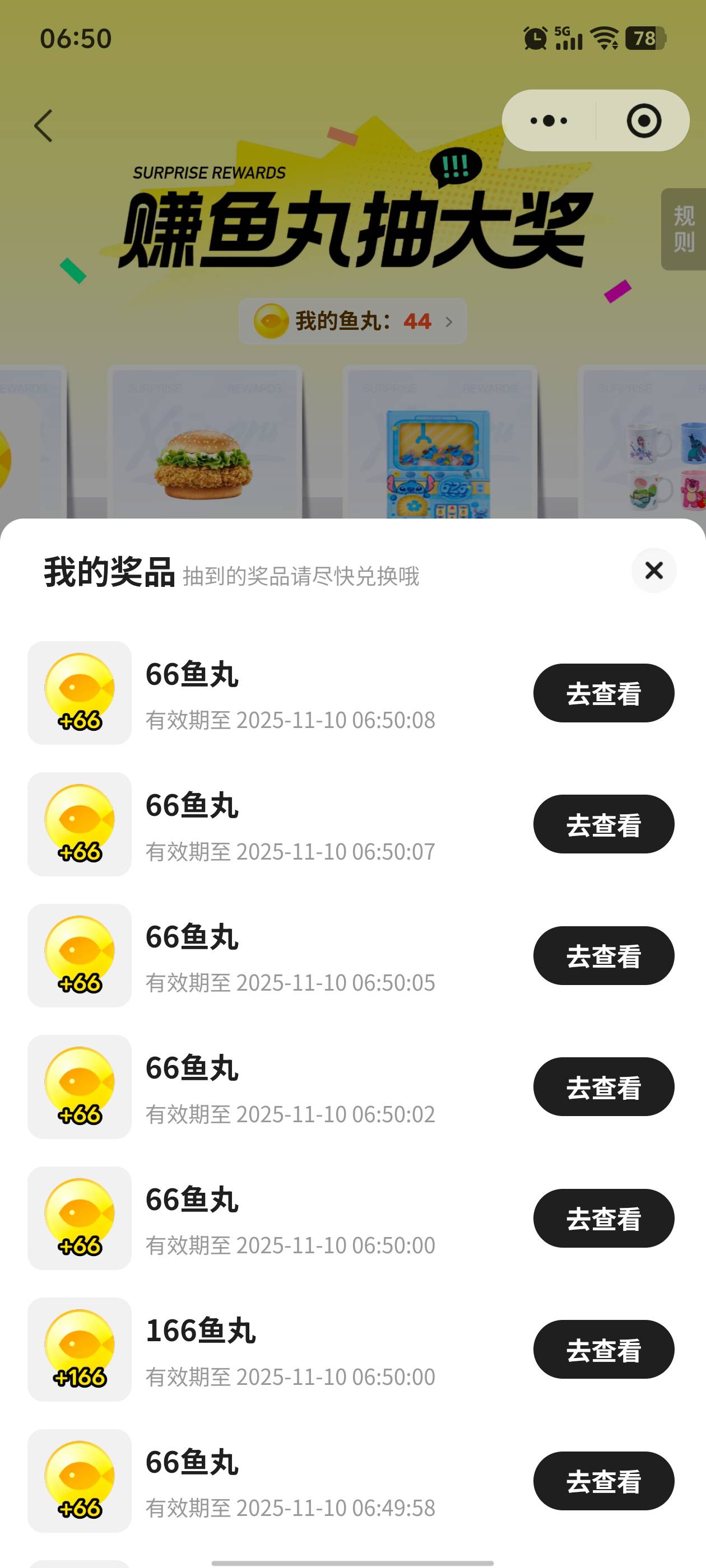706x1568 pixels.
Task: Open 去查看 for prize expiring 06:49:58
Action: pos(603,1481)
